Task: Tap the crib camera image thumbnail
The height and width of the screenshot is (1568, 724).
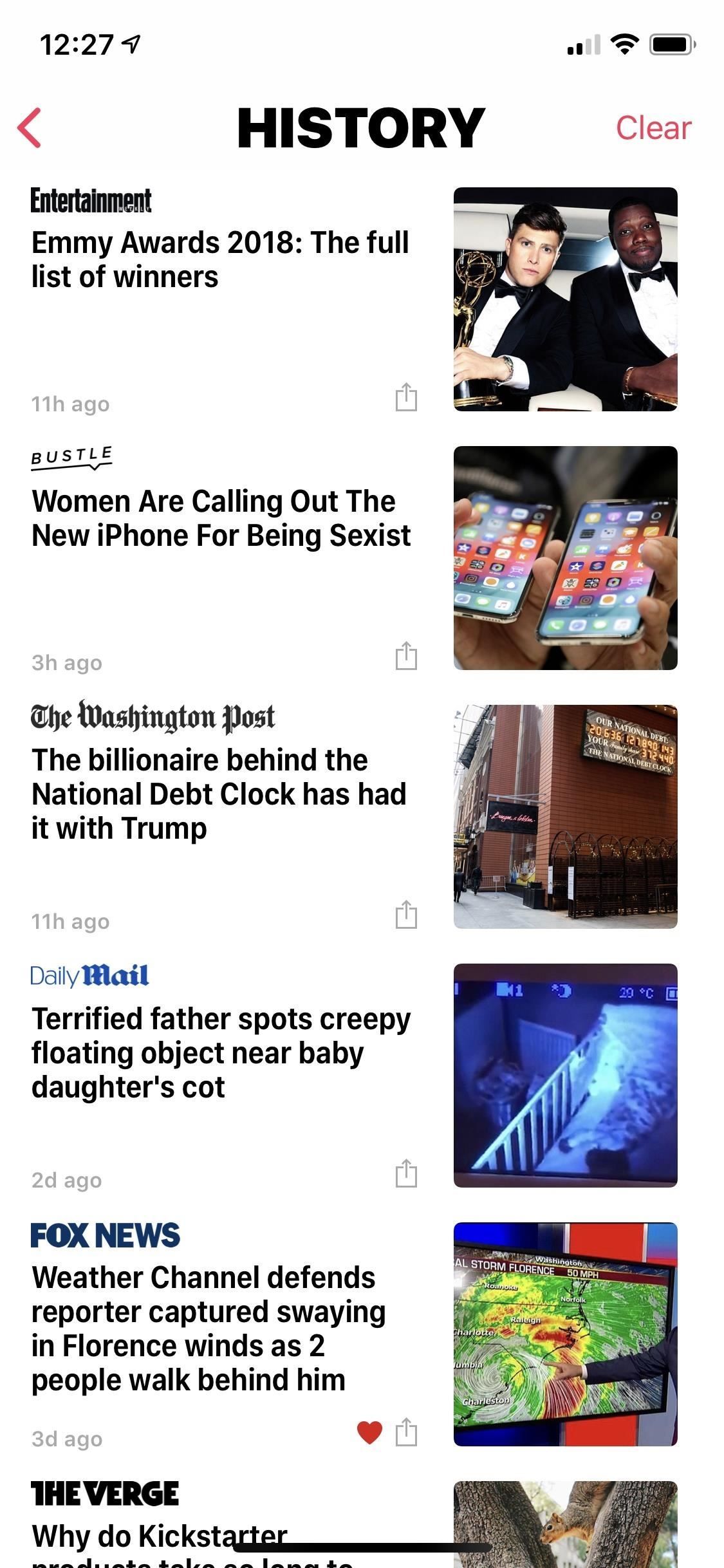Action: pyautogui.click(x=565, y=1075)
